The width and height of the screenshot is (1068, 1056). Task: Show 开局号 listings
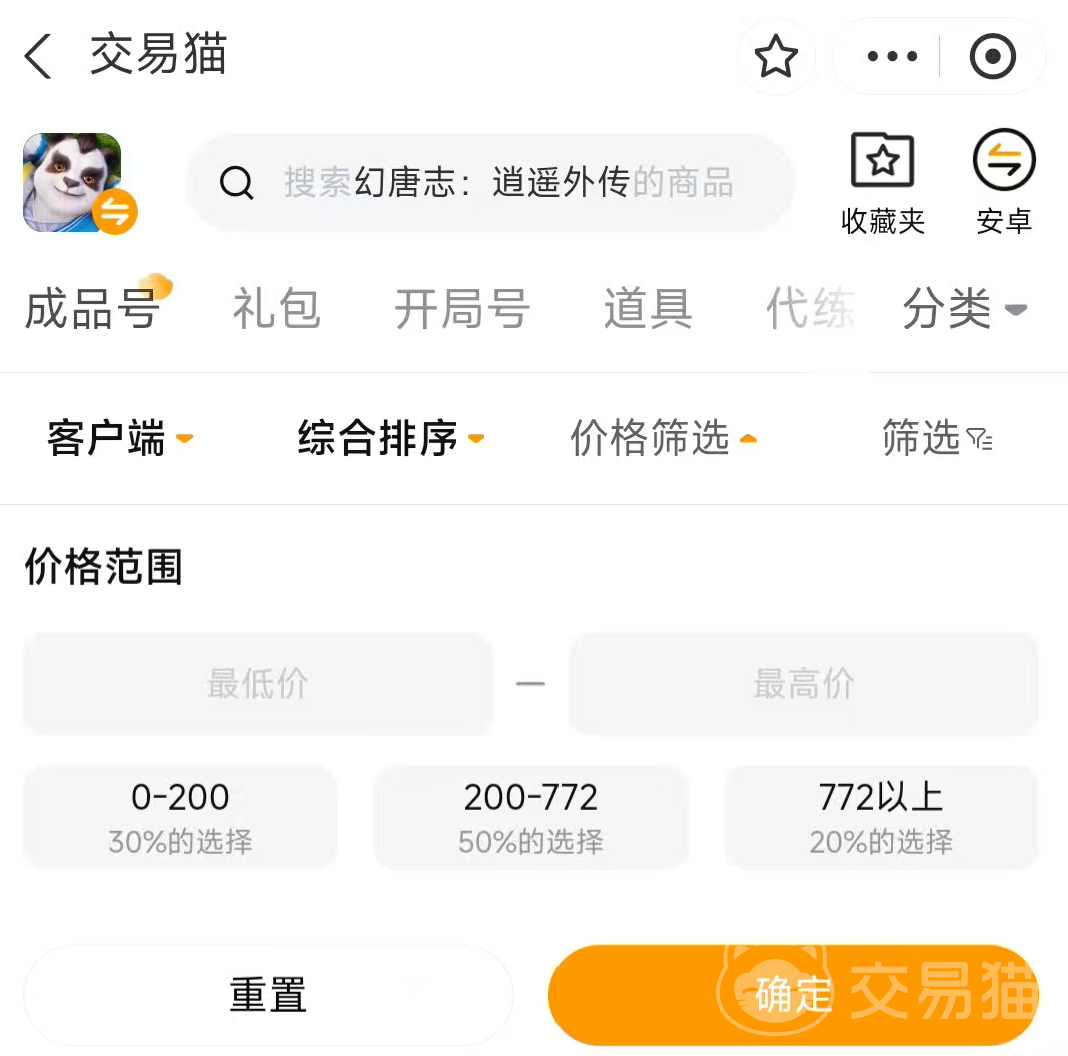(x=461, y=309)
